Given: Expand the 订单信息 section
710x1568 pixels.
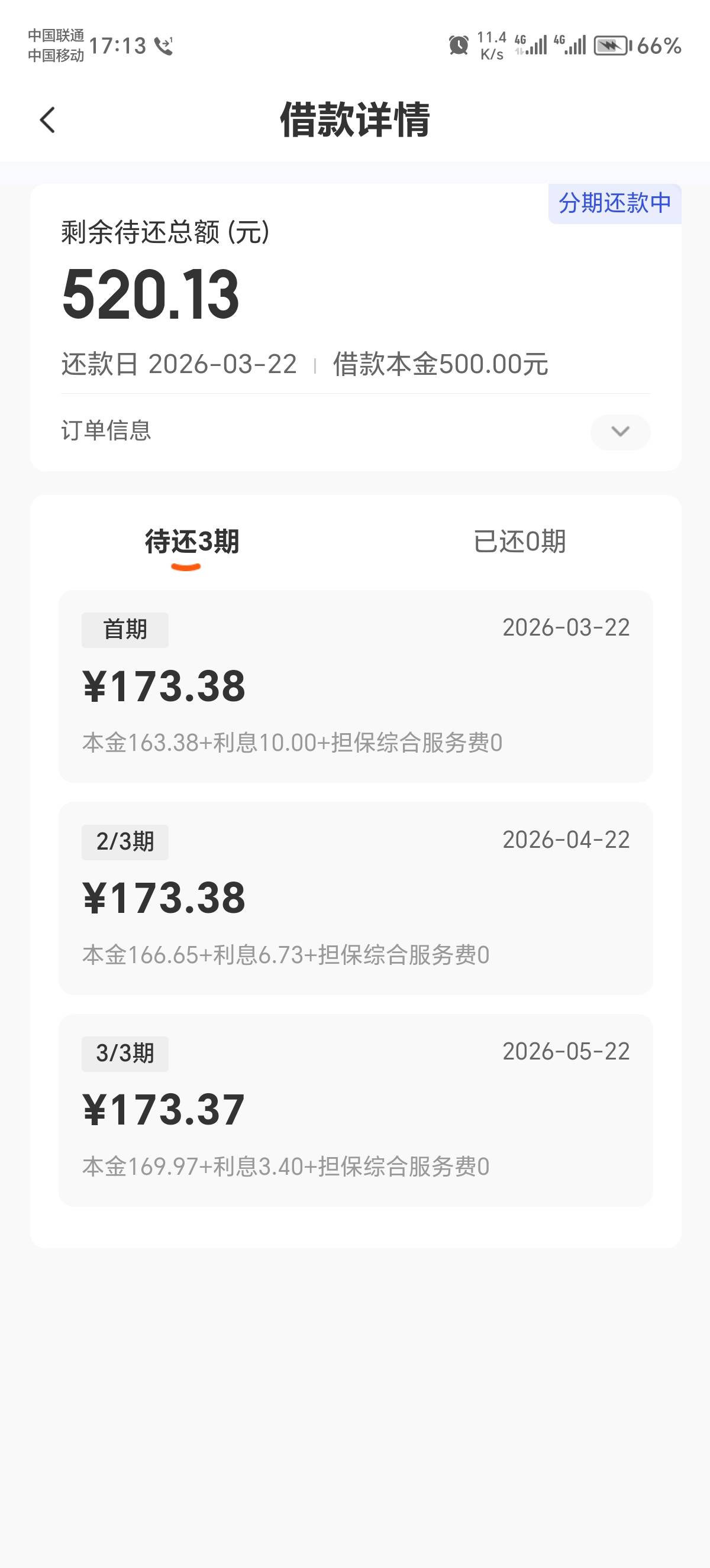Looking at the screenshot, I should coord(620,432).
